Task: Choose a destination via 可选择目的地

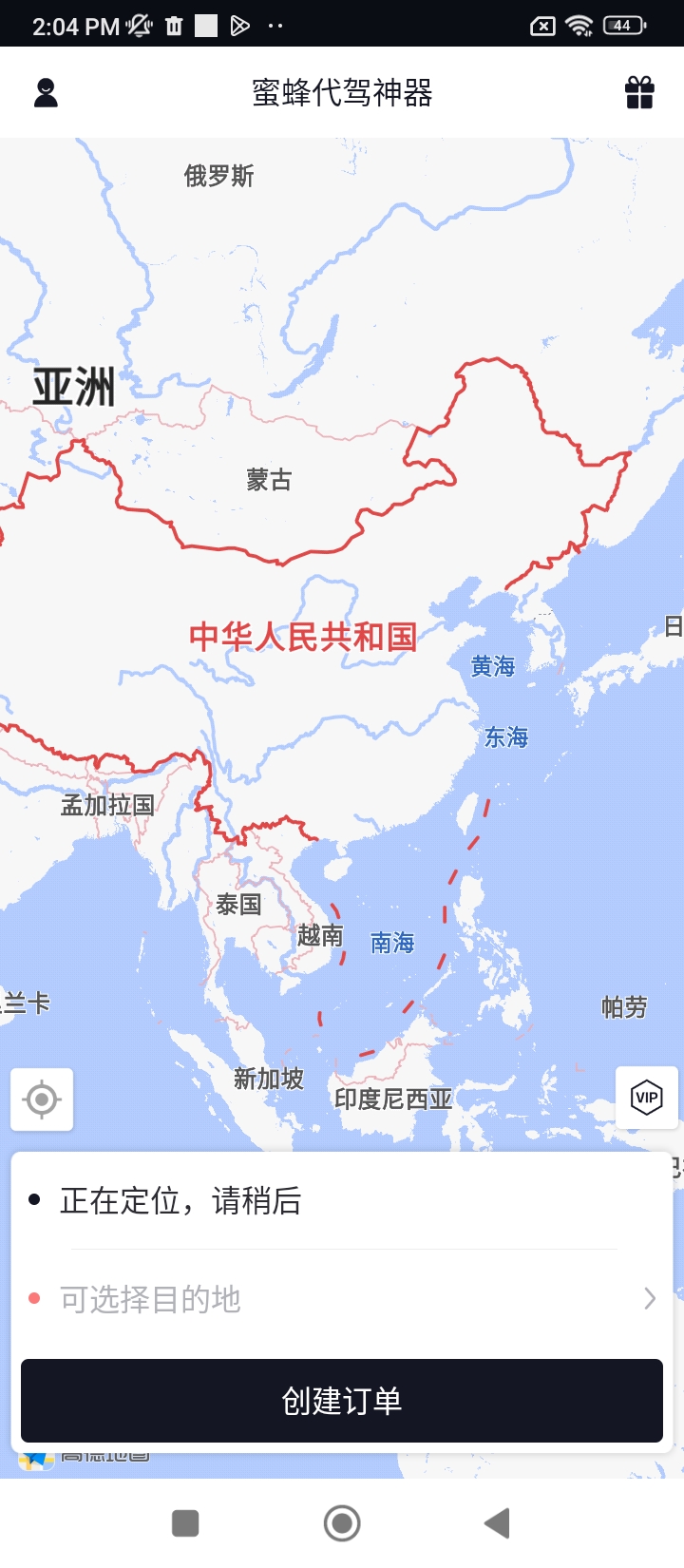Action: pyautogui.click(x=342, y=1299)
